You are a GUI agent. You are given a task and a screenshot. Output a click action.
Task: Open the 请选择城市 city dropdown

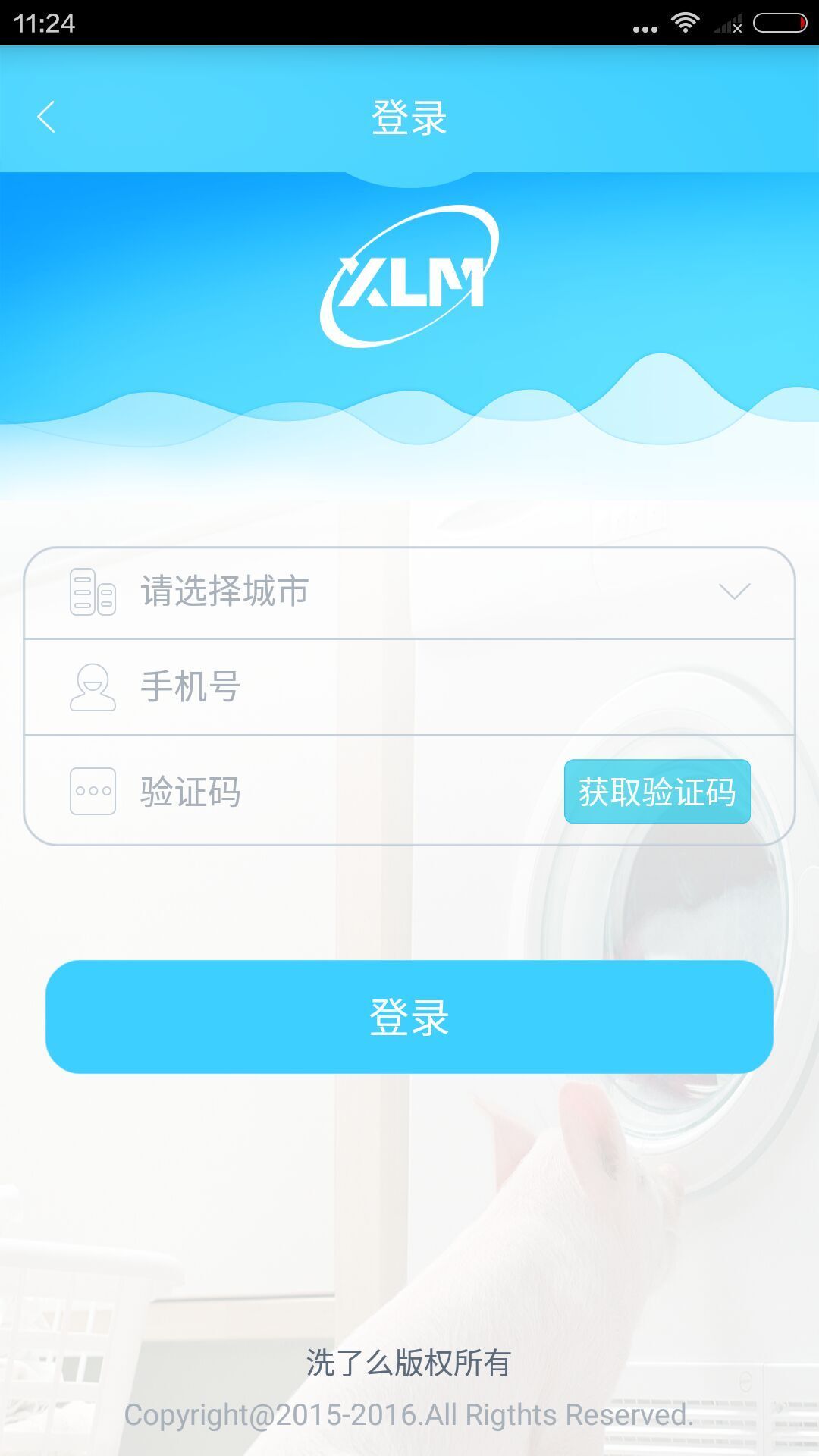pyautogui.click(x=409, y=591)
